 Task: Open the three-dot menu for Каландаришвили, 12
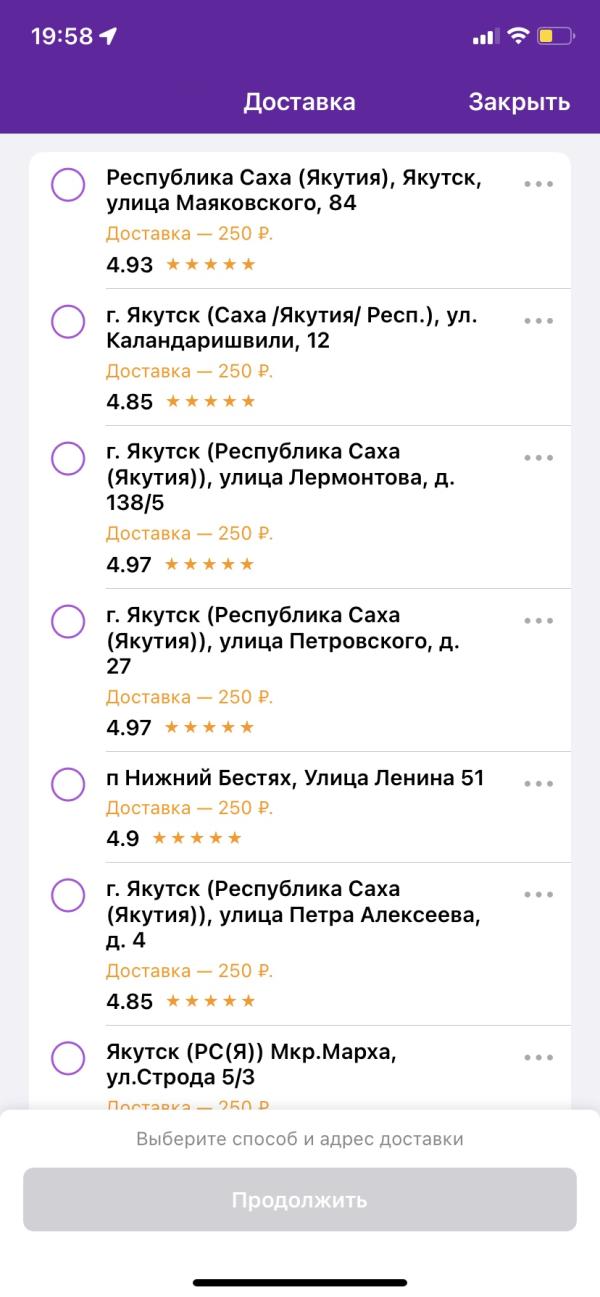point(538,321)
